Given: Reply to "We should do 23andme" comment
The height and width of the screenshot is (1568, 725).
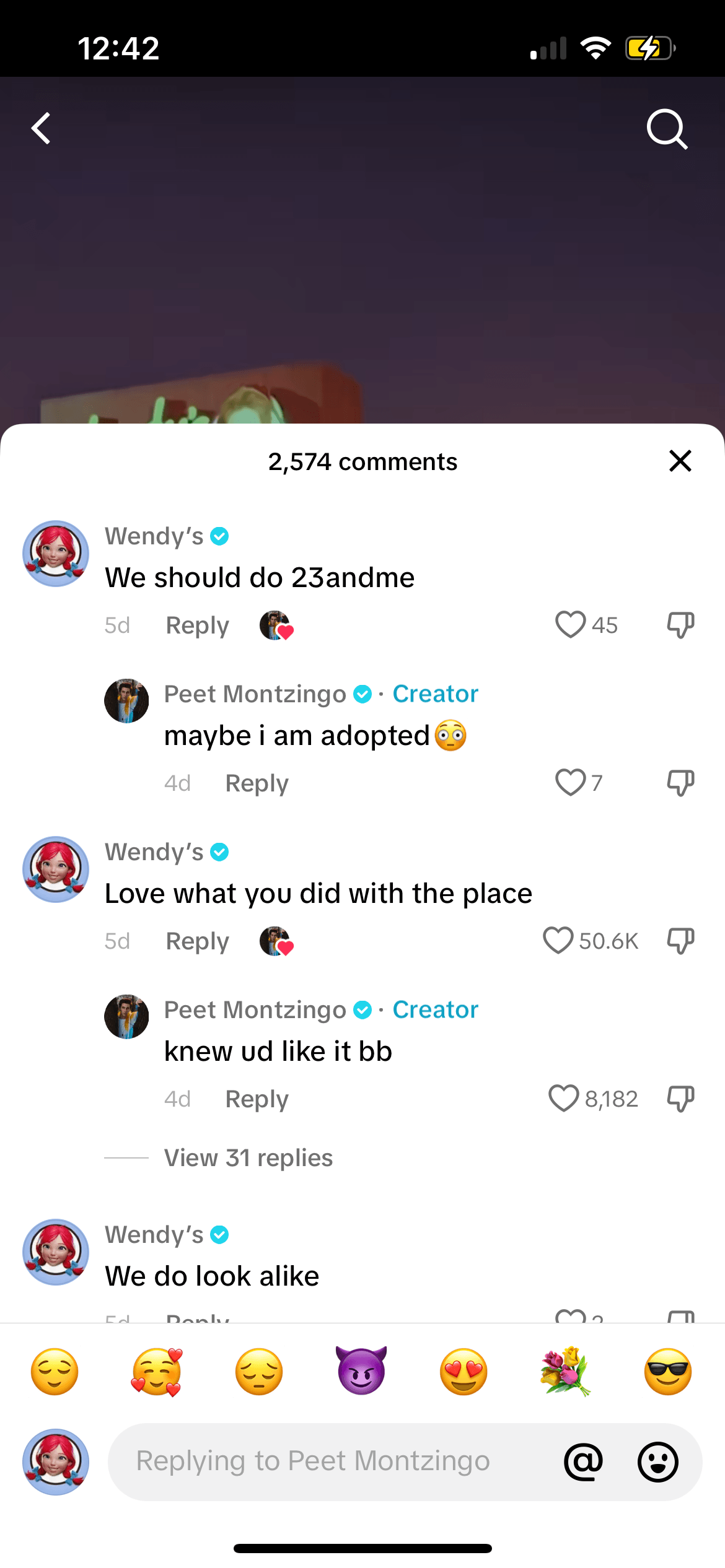Looking at the screenshot, I should click(x=197, y=625).
